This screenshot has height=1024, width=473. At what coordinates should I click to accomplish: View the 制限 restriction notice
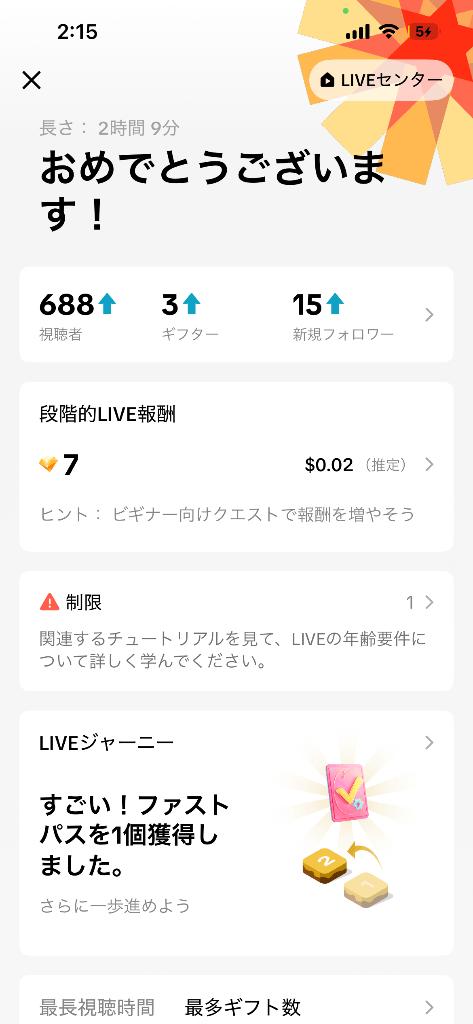click(x=236, y=631)
